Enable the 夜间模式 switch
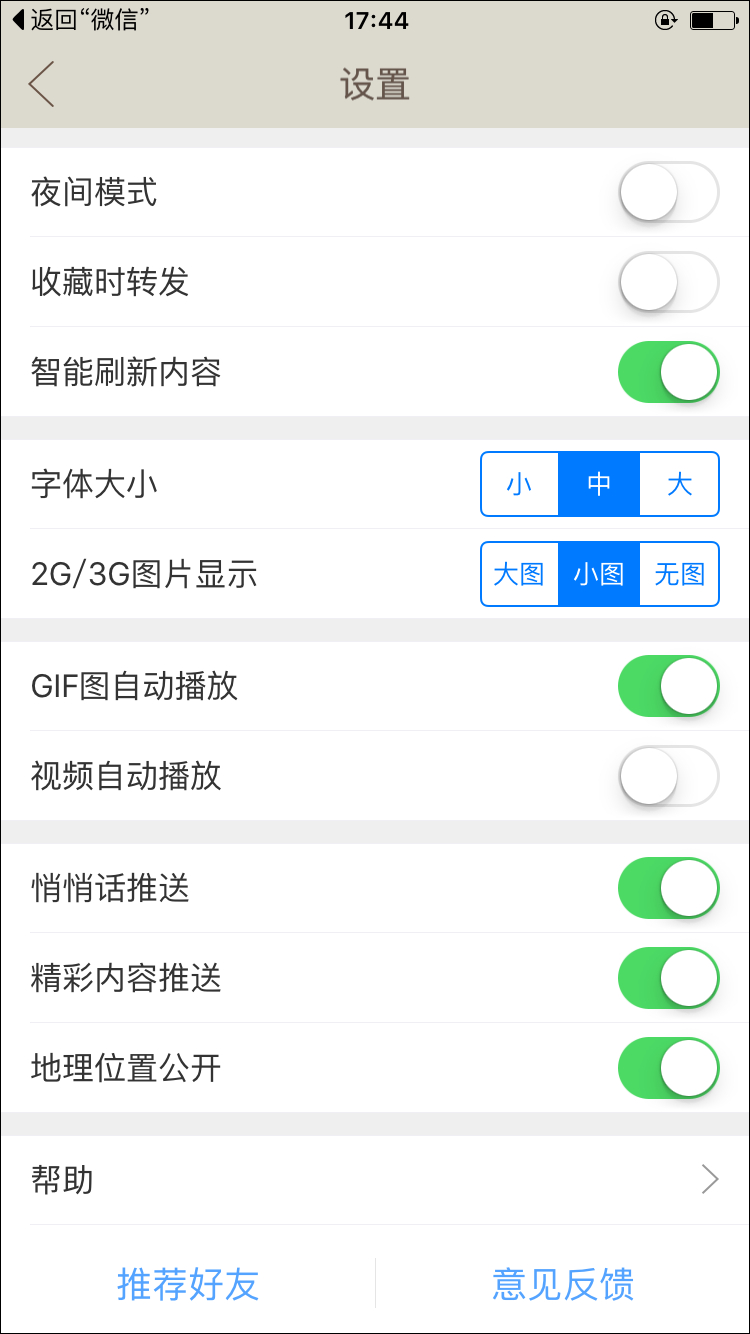The height and width of the screenshot is (1334, 750). pyautogui.click(x=668, y=192)
